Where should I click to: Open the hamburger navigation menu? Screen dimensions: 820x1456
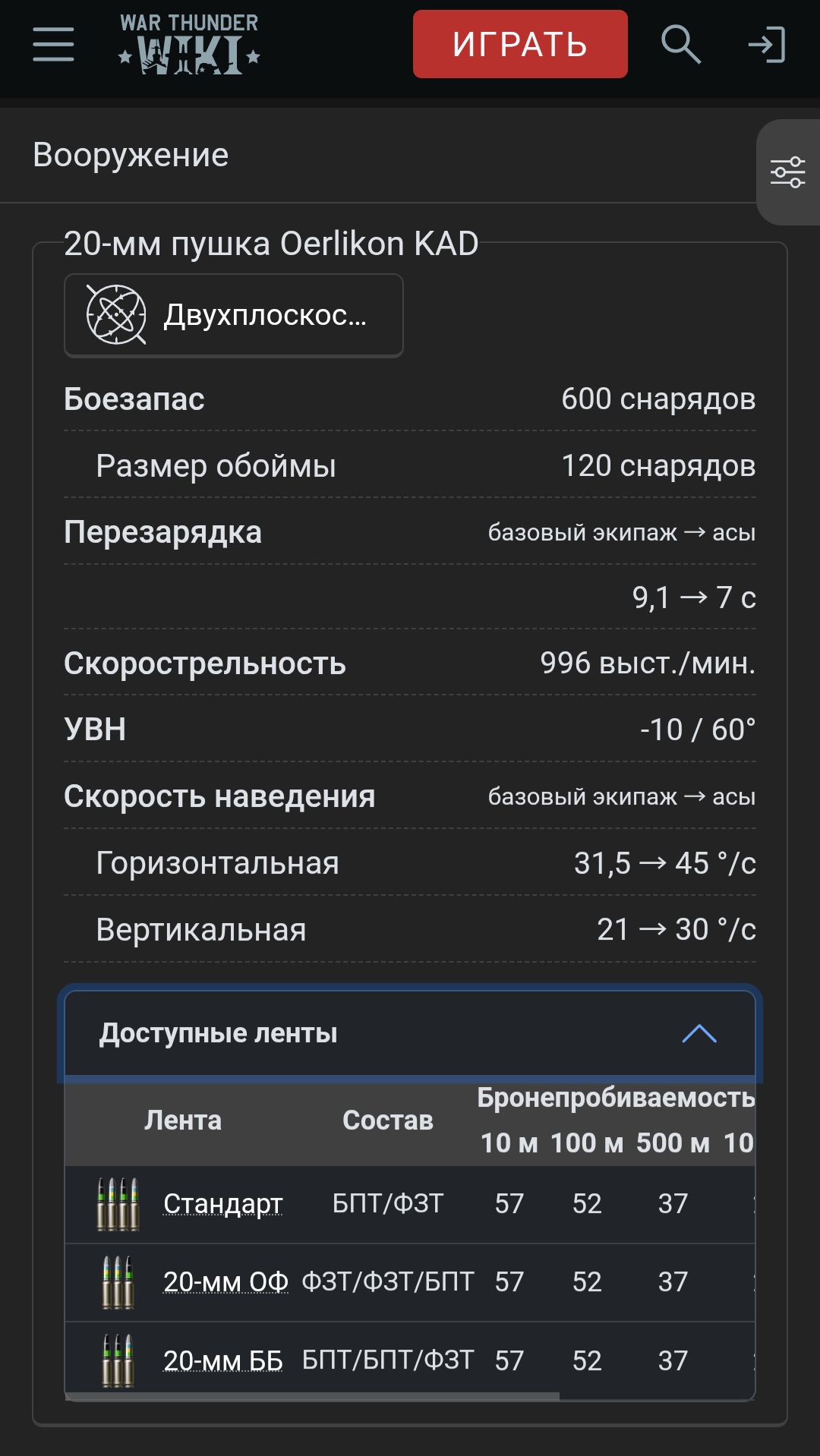tap(53, 44)
